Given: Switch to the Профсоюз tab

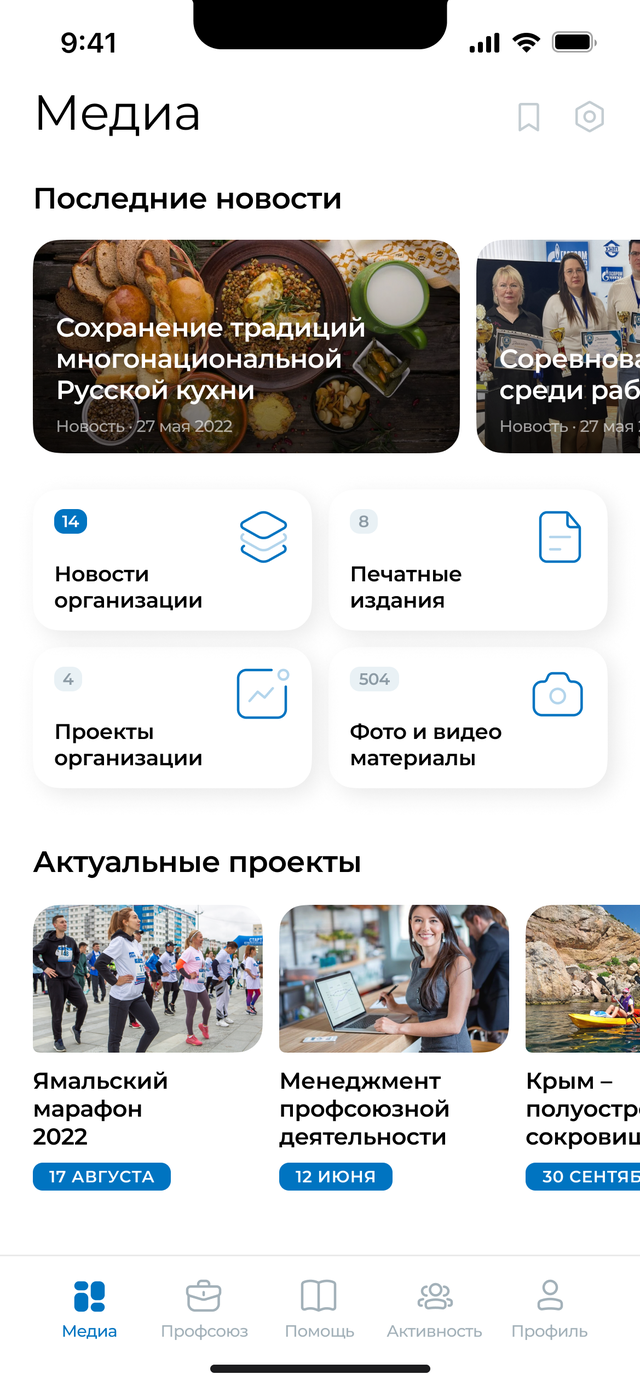Looking at the screenshot, I should tap(204, 1309).
